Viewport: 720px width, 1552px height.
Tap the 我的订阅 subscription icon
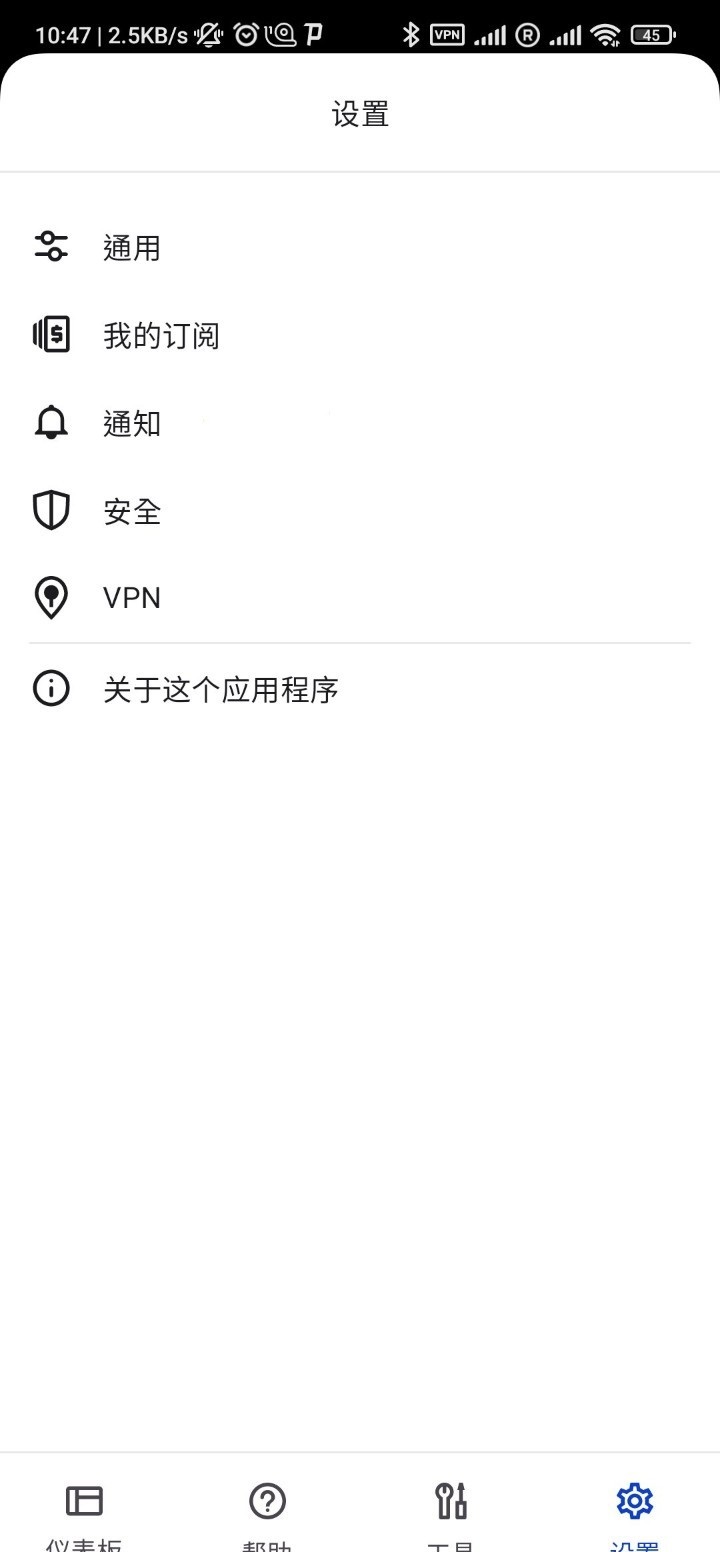[x=51, y=334]
